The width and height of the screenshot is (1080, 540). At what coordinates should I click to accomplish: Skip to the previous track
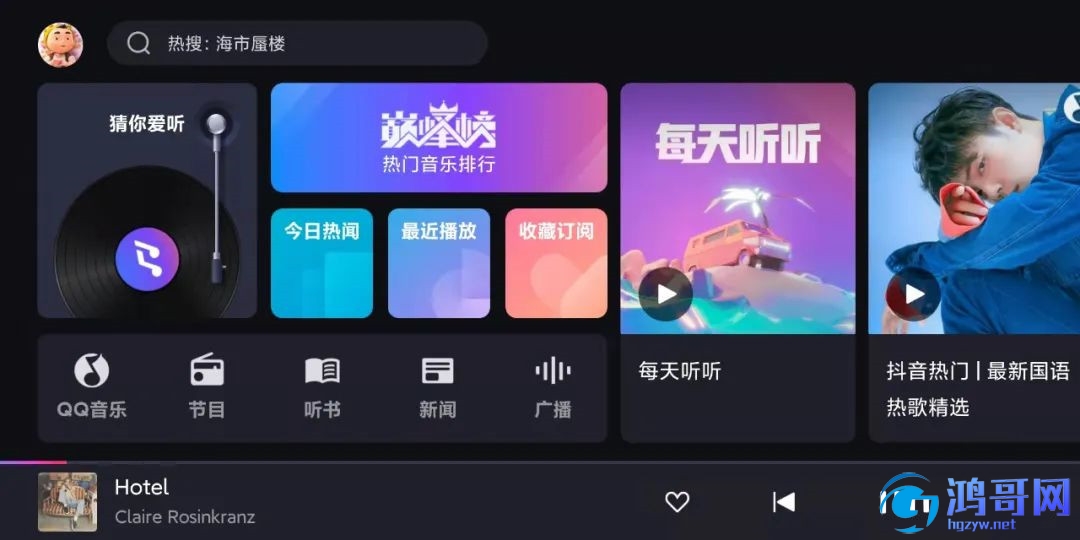pyautogui.click(x=784, y=502)
